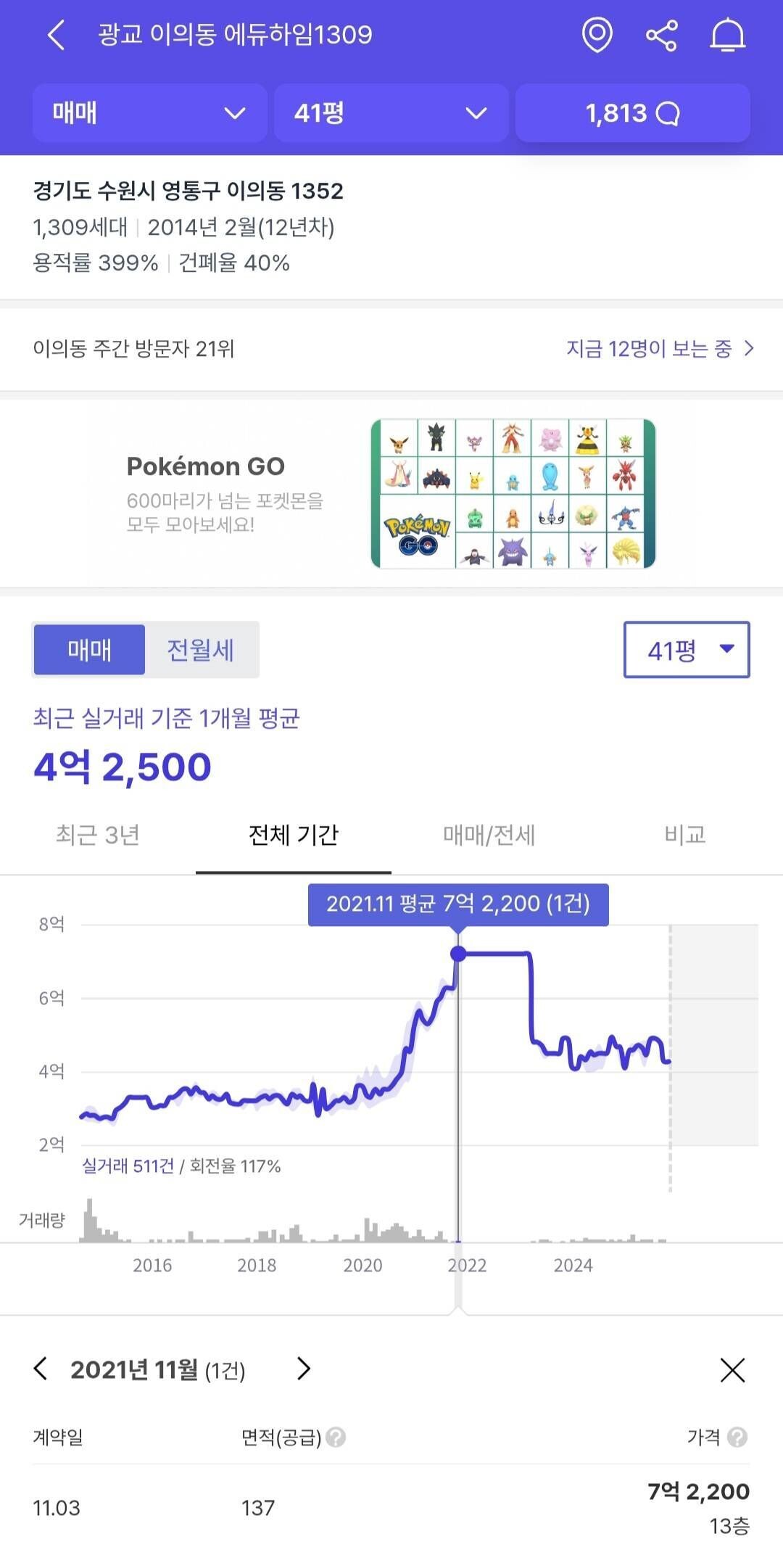Viewport: 783px width, 1568px height.
Task: Open the 41평 dropdown beside the chart
Action: [x=686, y=649]
